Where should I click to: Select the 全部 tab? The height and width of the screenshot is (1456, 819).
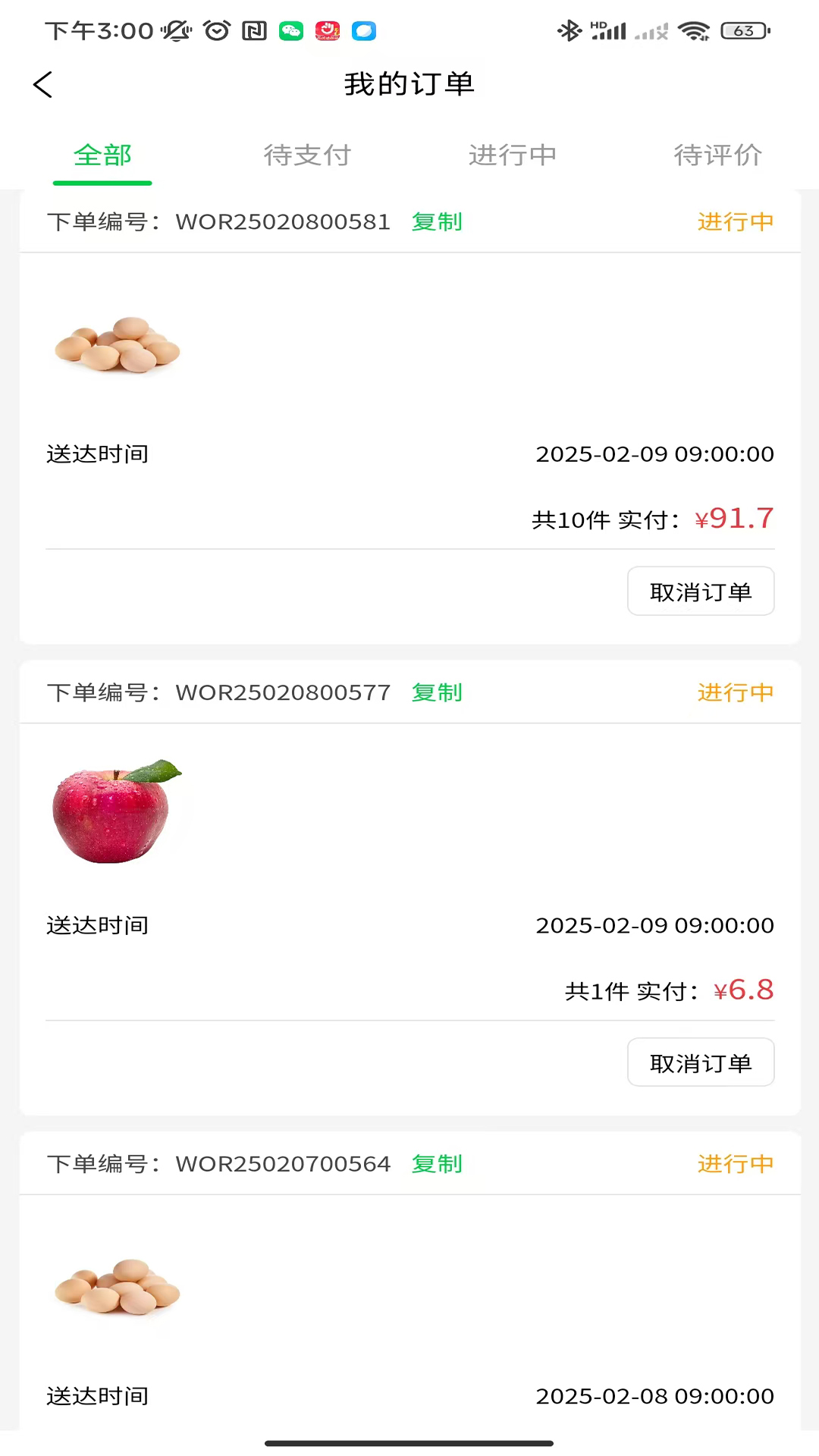[x=102, y=155]
